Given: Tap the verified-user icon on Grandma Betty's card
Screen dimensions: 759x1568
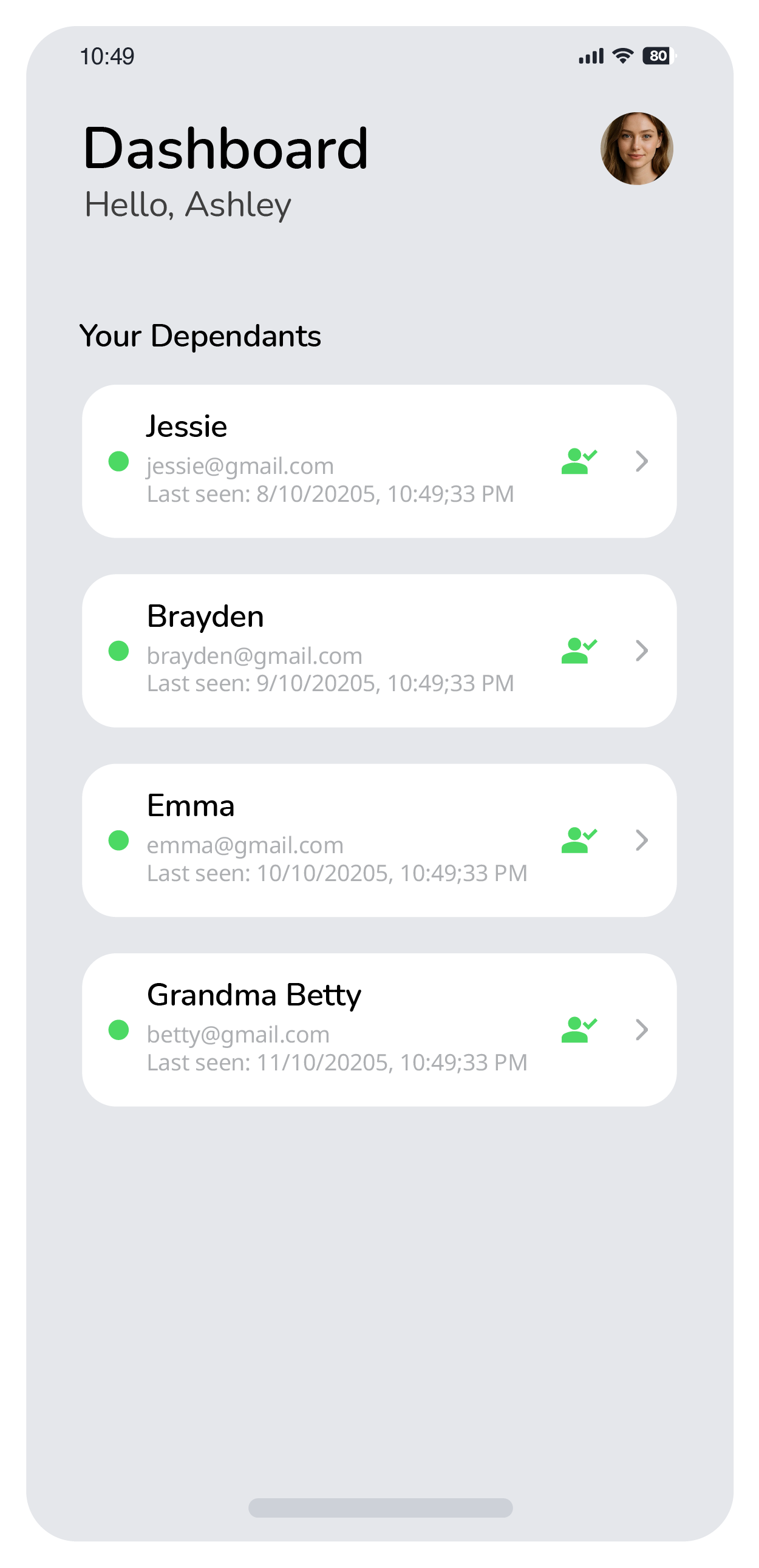Looking at the screenshot, I should pos(578,1029).
